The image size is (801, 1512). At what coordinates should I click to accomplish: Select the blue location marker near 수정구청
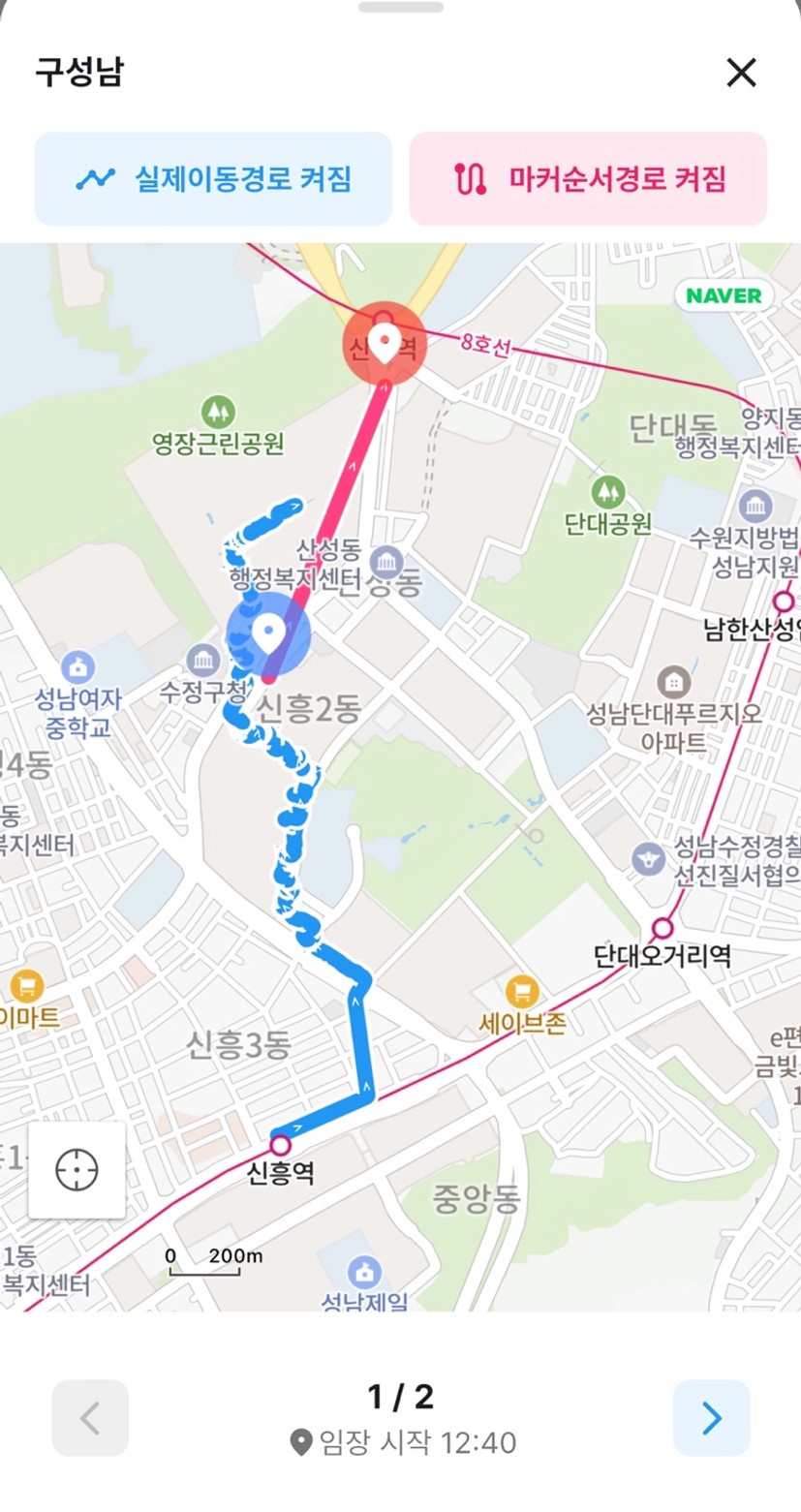(x=268, y=635)
